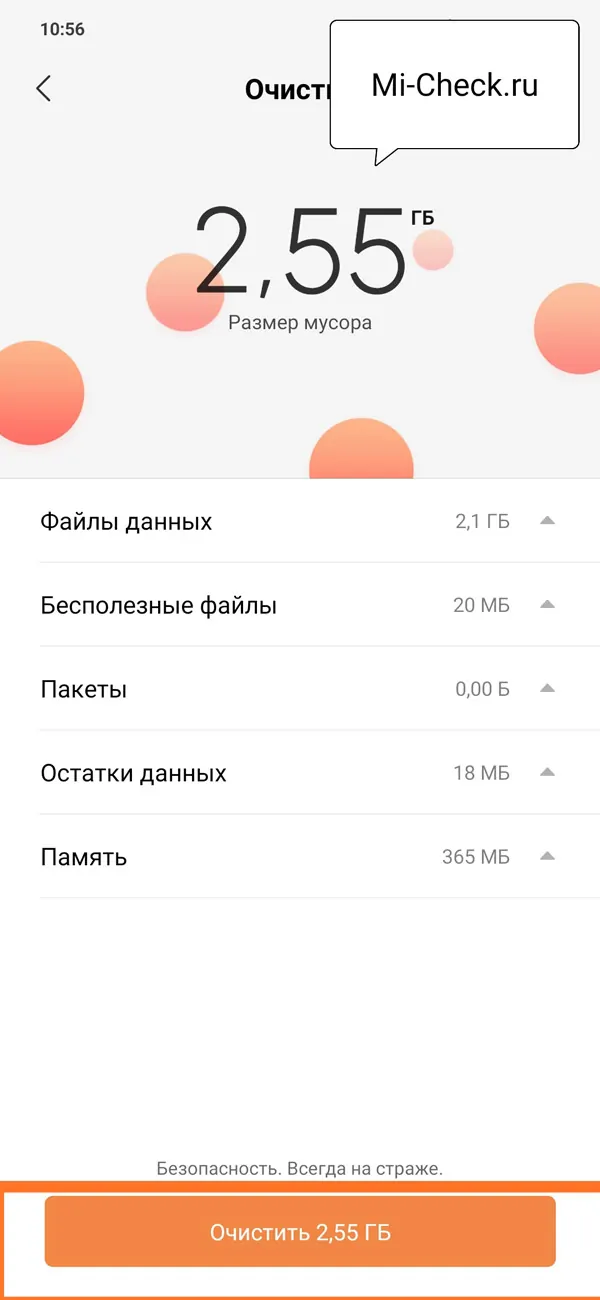
Task: Expand the Файлы данных row
Action: (299, 521)
